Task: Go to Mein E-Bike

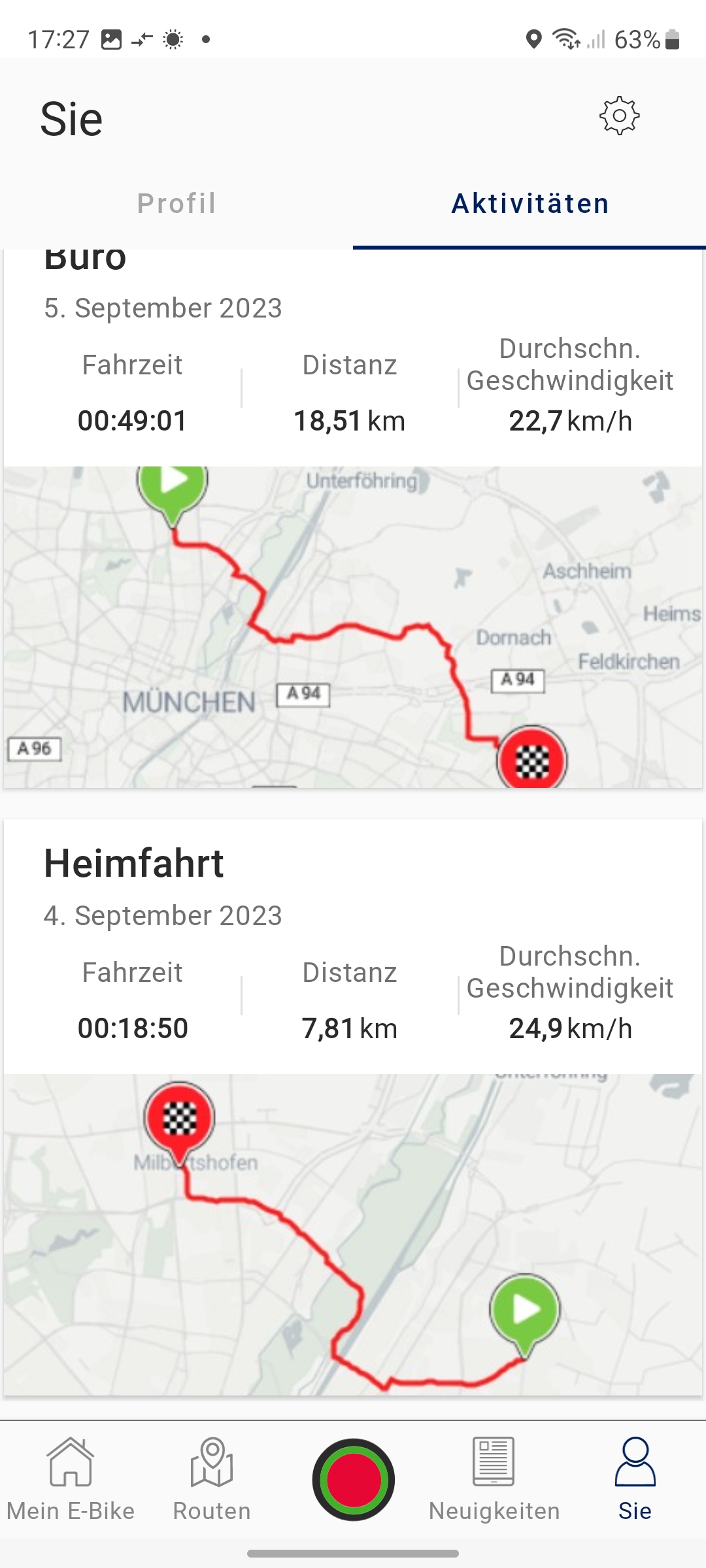Action: point(71,1480)
